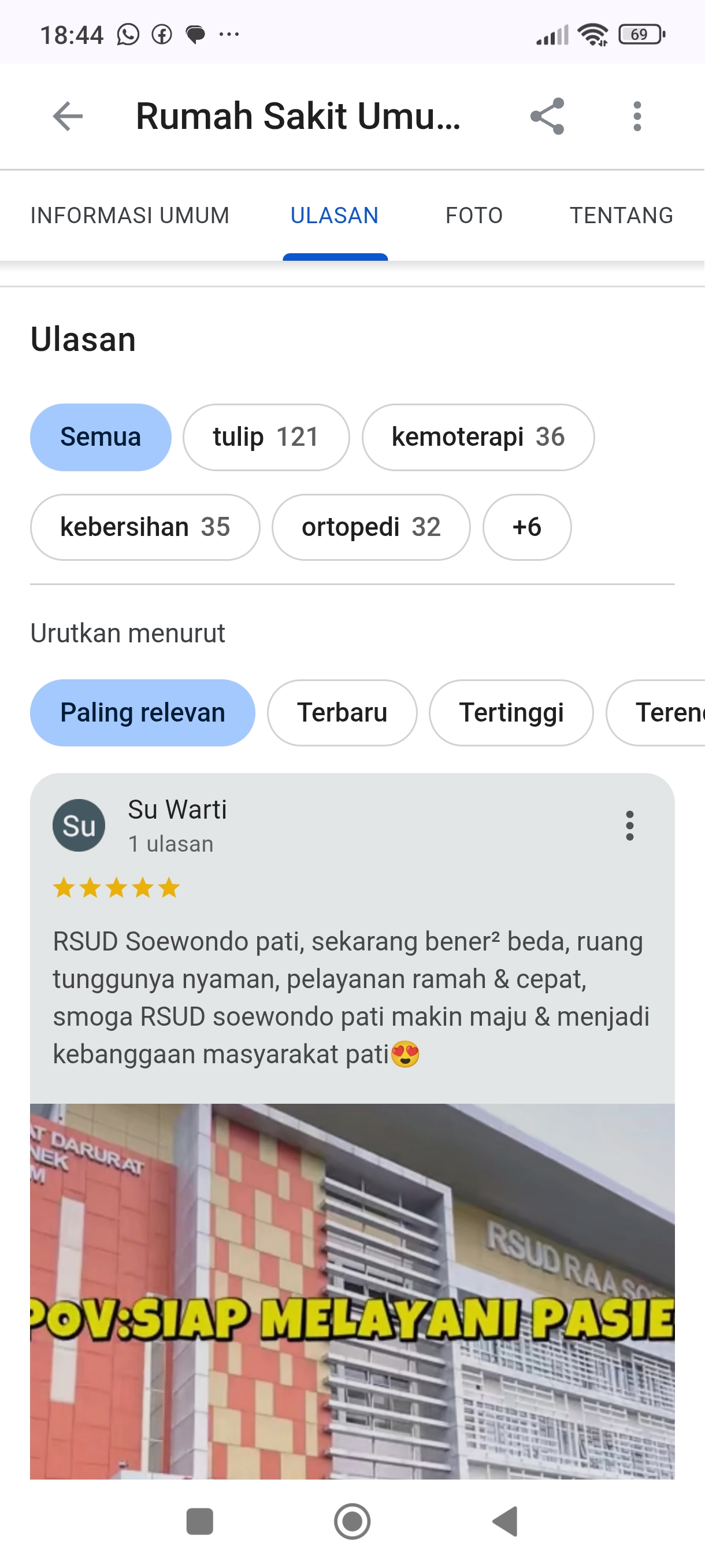Switch to the Informasi Umum tab
705x1568 pixels.
tap(129, 216)
